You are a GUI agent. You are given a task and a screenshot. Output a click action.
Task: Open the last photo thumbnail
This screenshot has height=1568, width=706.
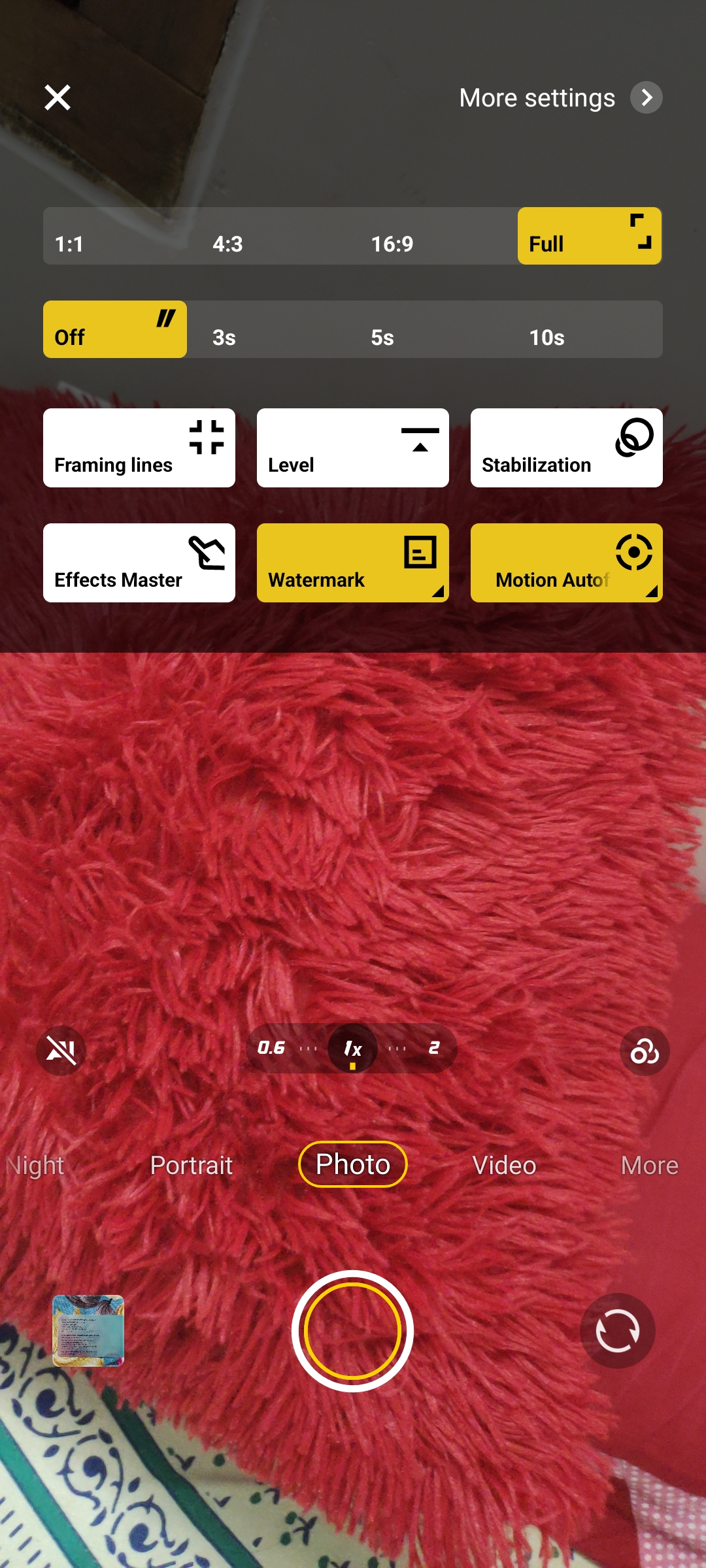pyautogui.click(x=88, y=1331)
